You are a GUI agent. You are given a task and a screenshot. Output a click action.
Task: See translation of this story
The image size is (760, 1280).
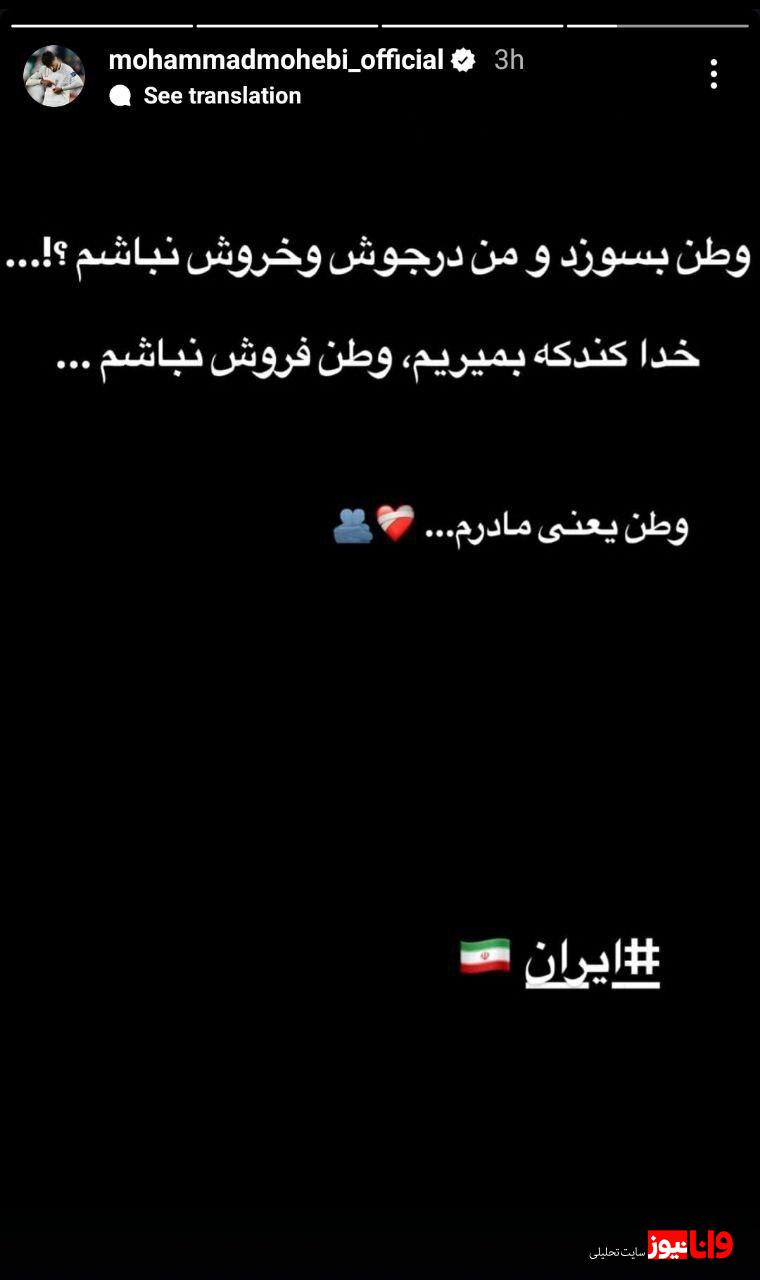coord(221,96)
